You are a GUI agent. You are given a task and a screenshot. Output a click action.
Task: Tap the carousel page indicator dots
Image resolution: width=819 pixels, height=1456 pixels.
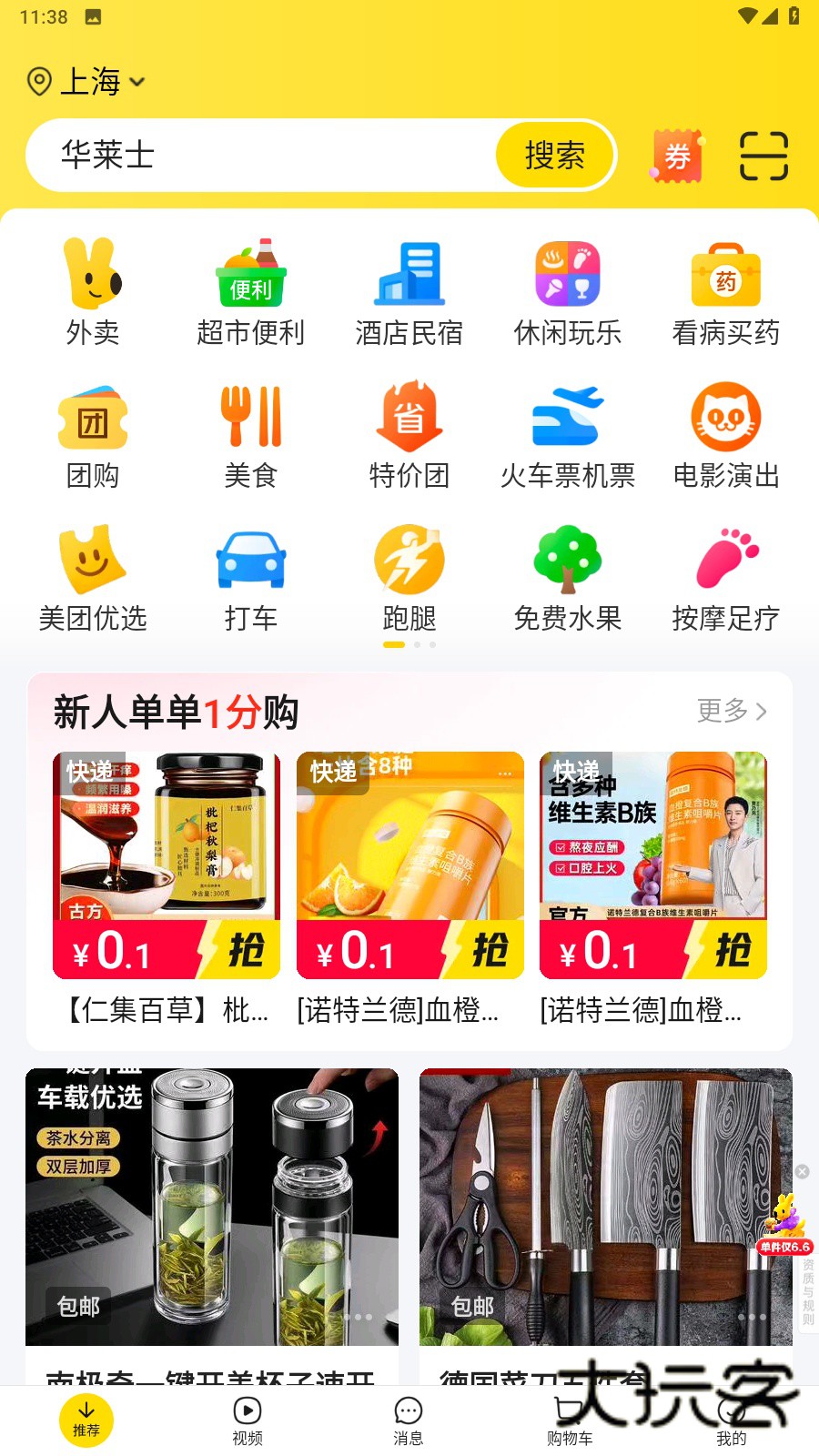pyautogui.click(x=409, y=644)
